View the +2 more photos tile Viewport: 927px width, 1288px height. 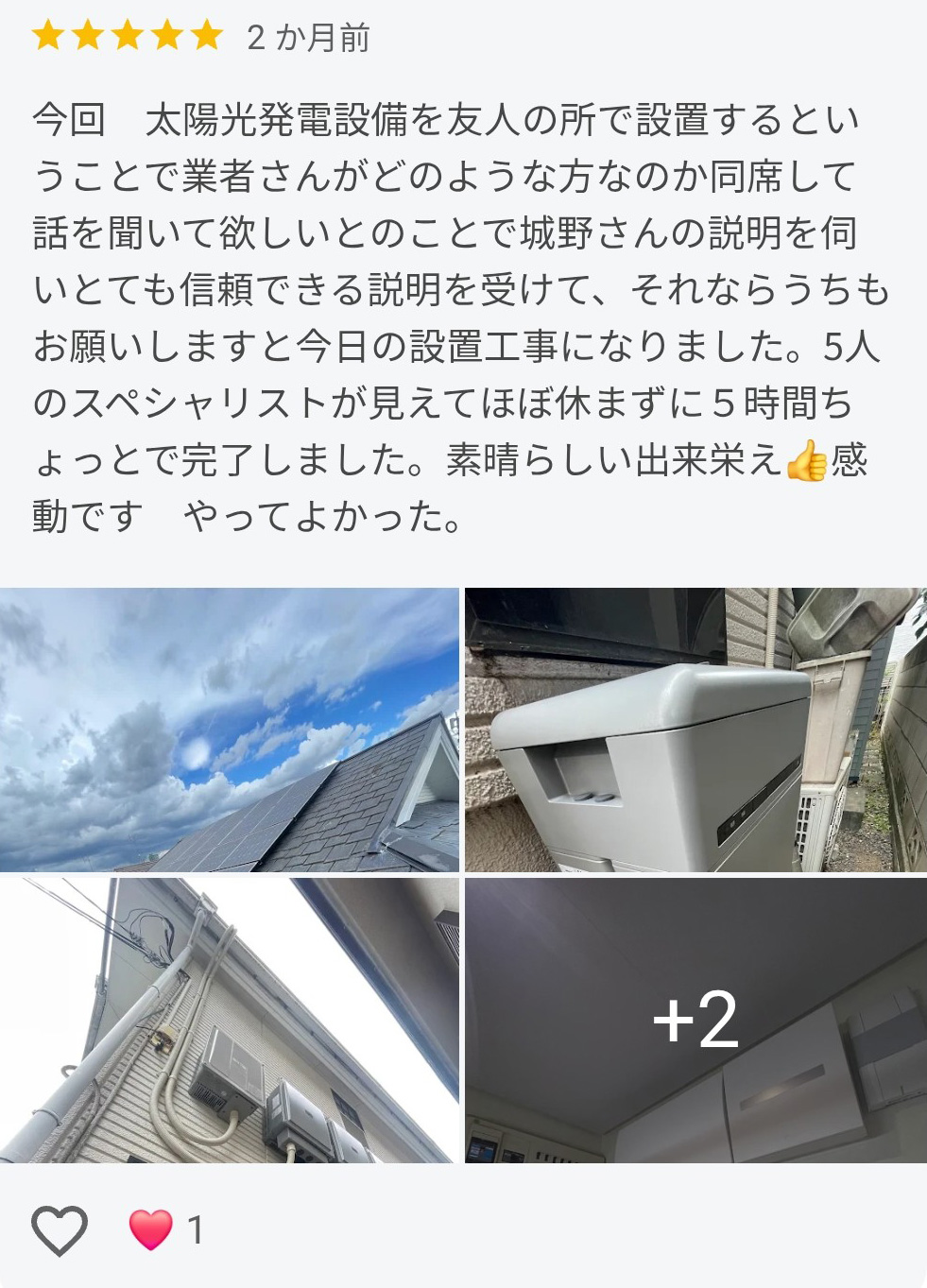point(695,1021)
